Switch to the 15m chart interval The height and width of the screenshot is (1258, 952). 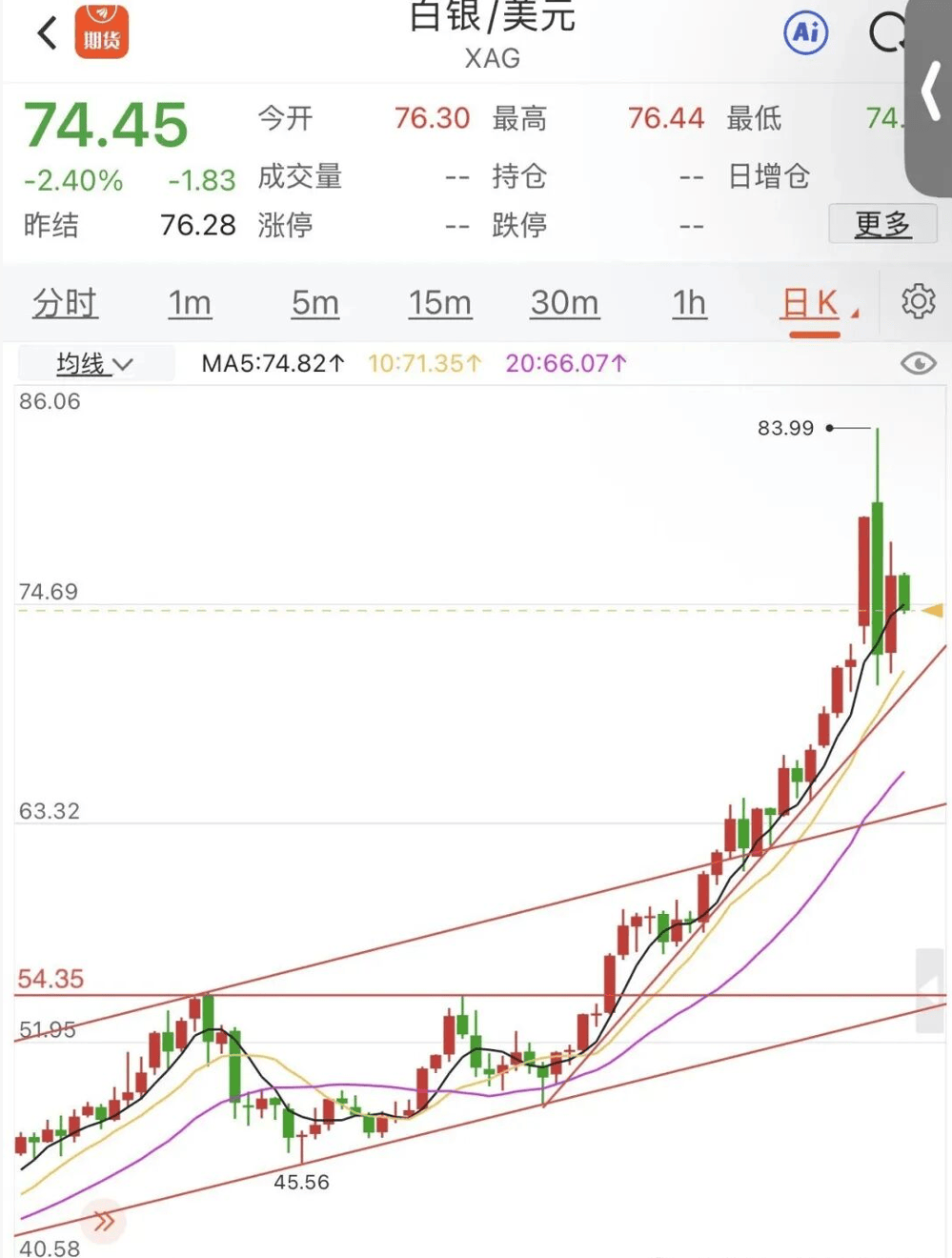point(439,303)
